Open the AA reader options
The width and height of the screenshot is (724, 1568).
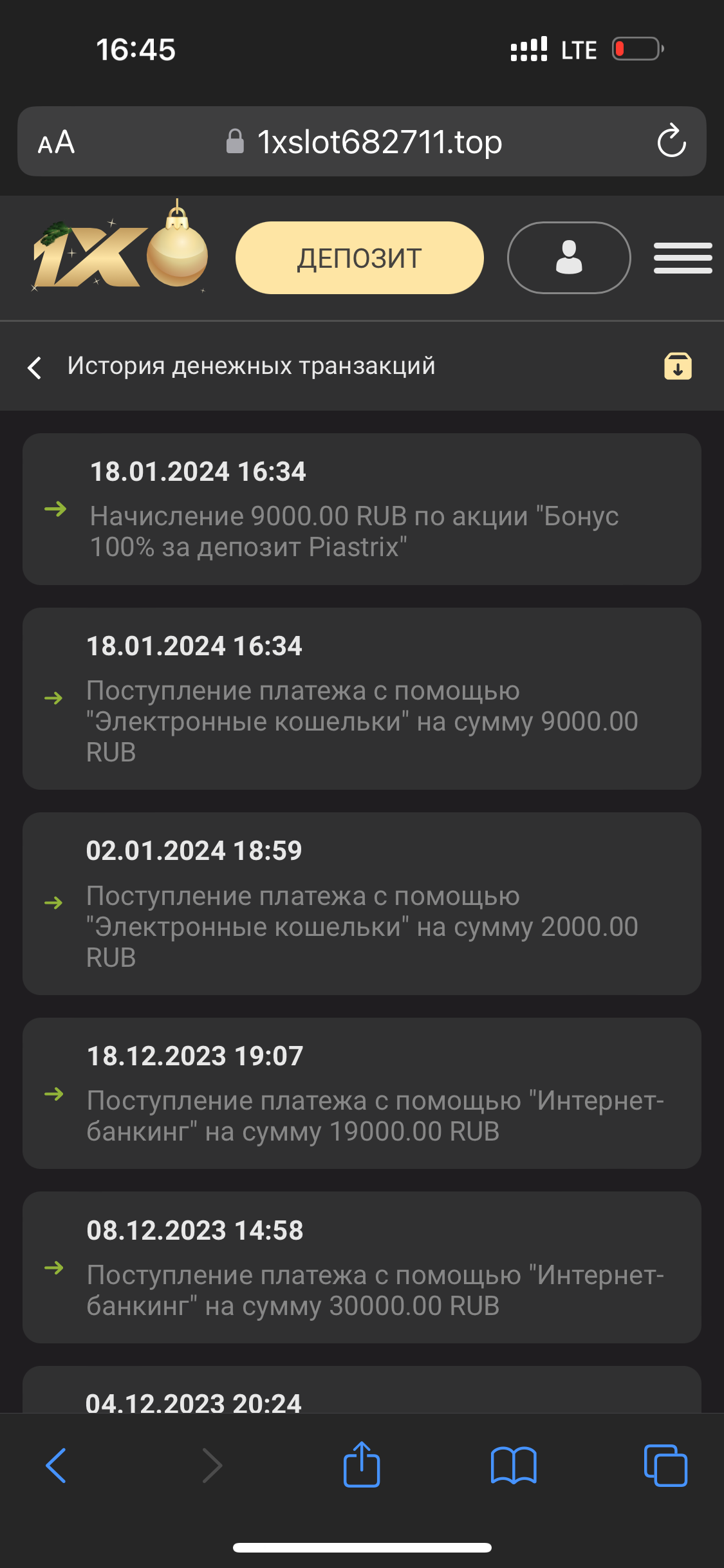click(x=57, y=142)
